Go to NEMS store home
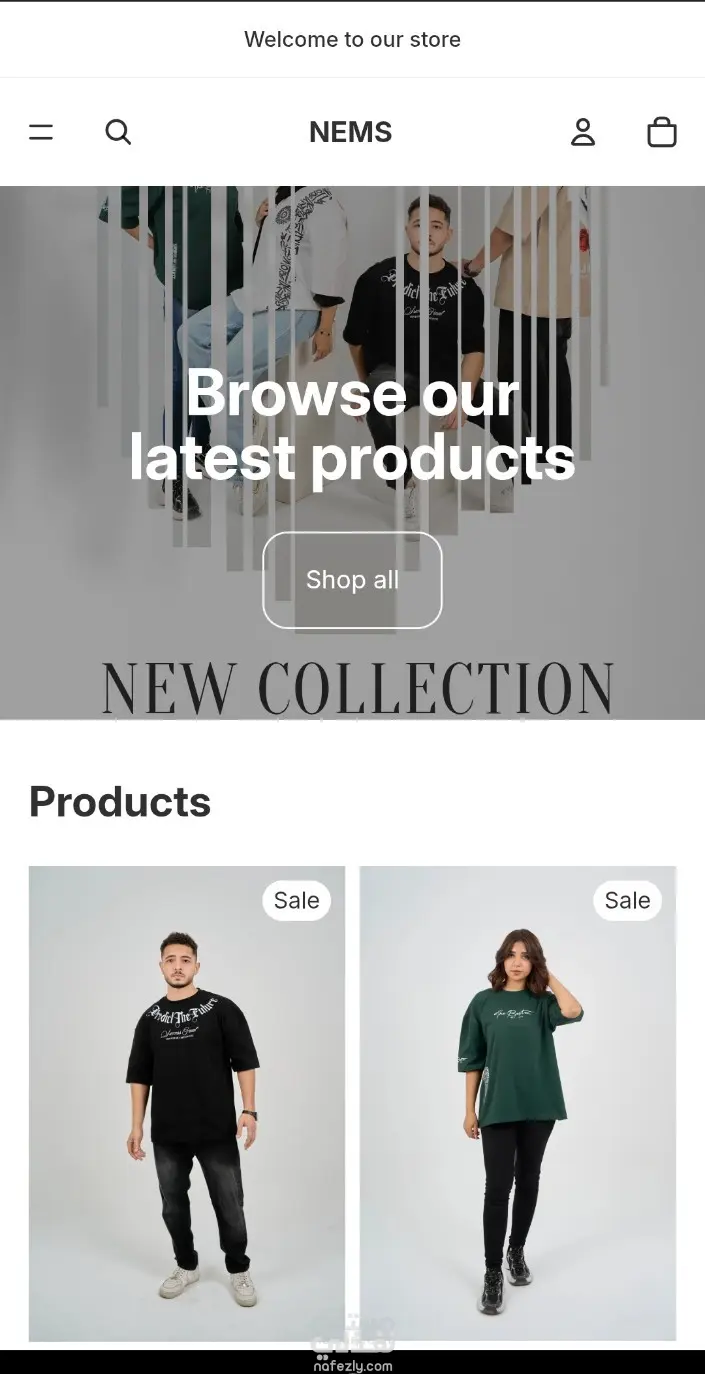 coord(350,132)
